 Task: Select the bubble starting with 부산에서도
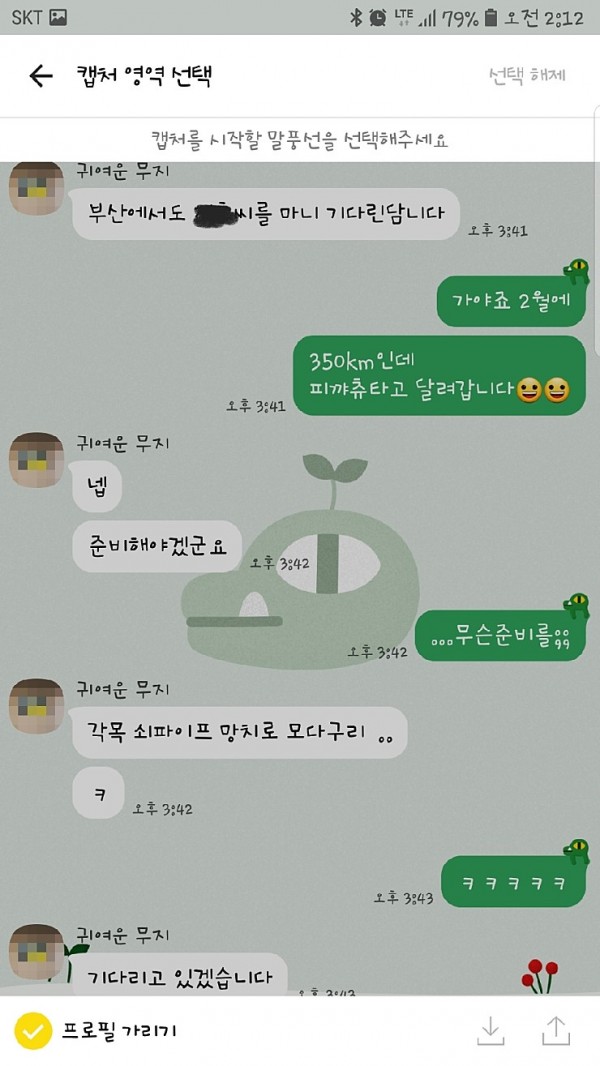pyautogui.click(x=265, y=214)
